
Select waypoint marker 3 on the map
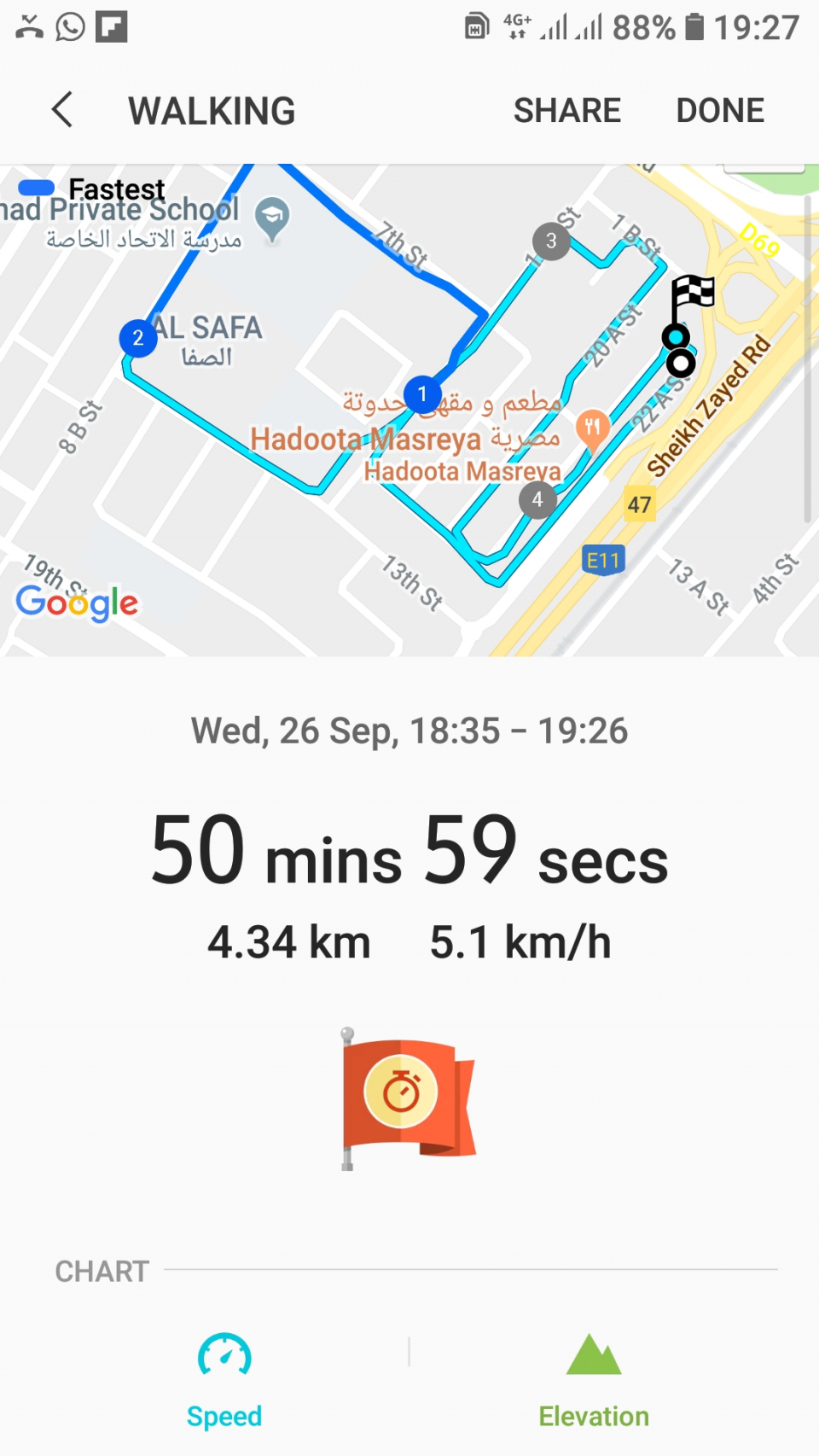click(550, 242)
